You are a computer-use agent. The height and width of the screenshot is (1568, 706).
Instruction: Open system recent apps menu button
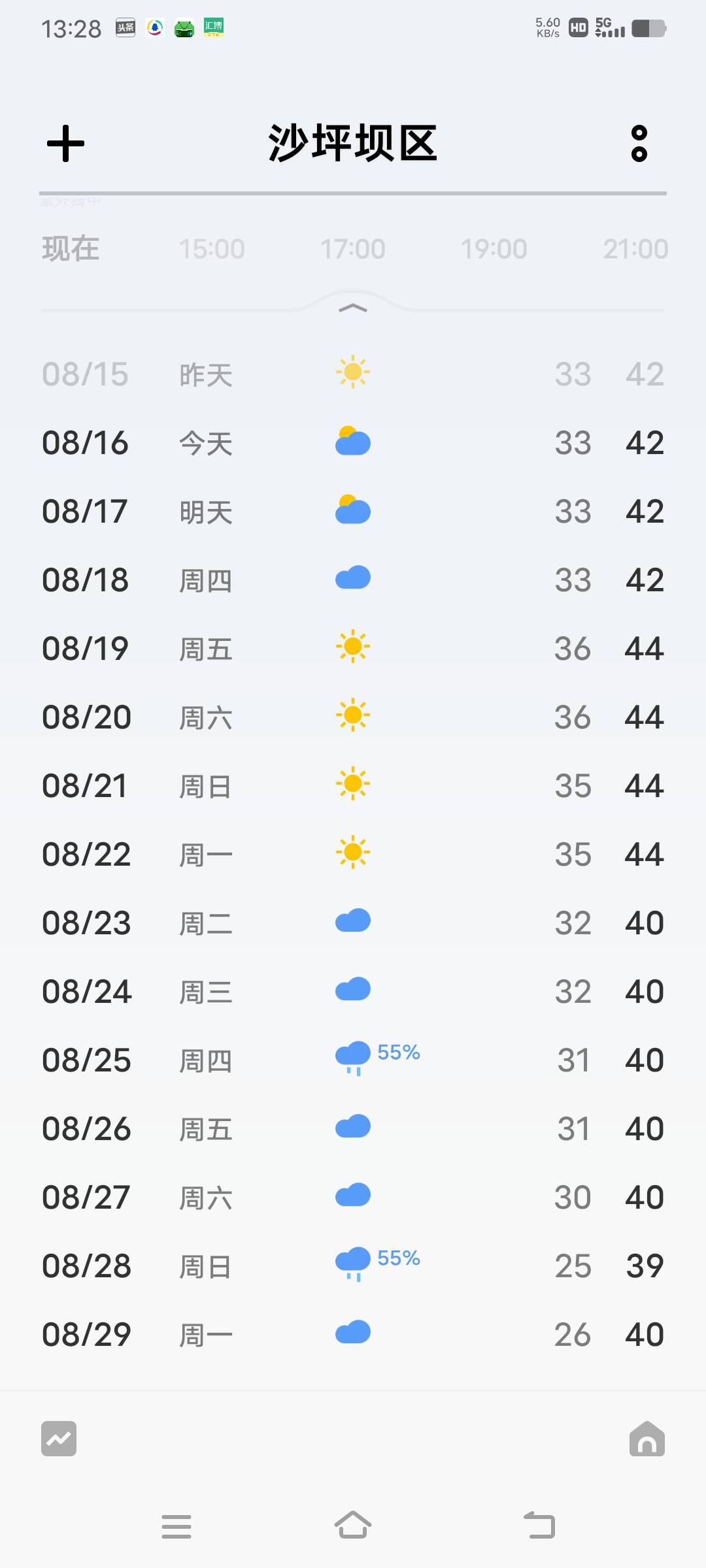pos(176,1527)
